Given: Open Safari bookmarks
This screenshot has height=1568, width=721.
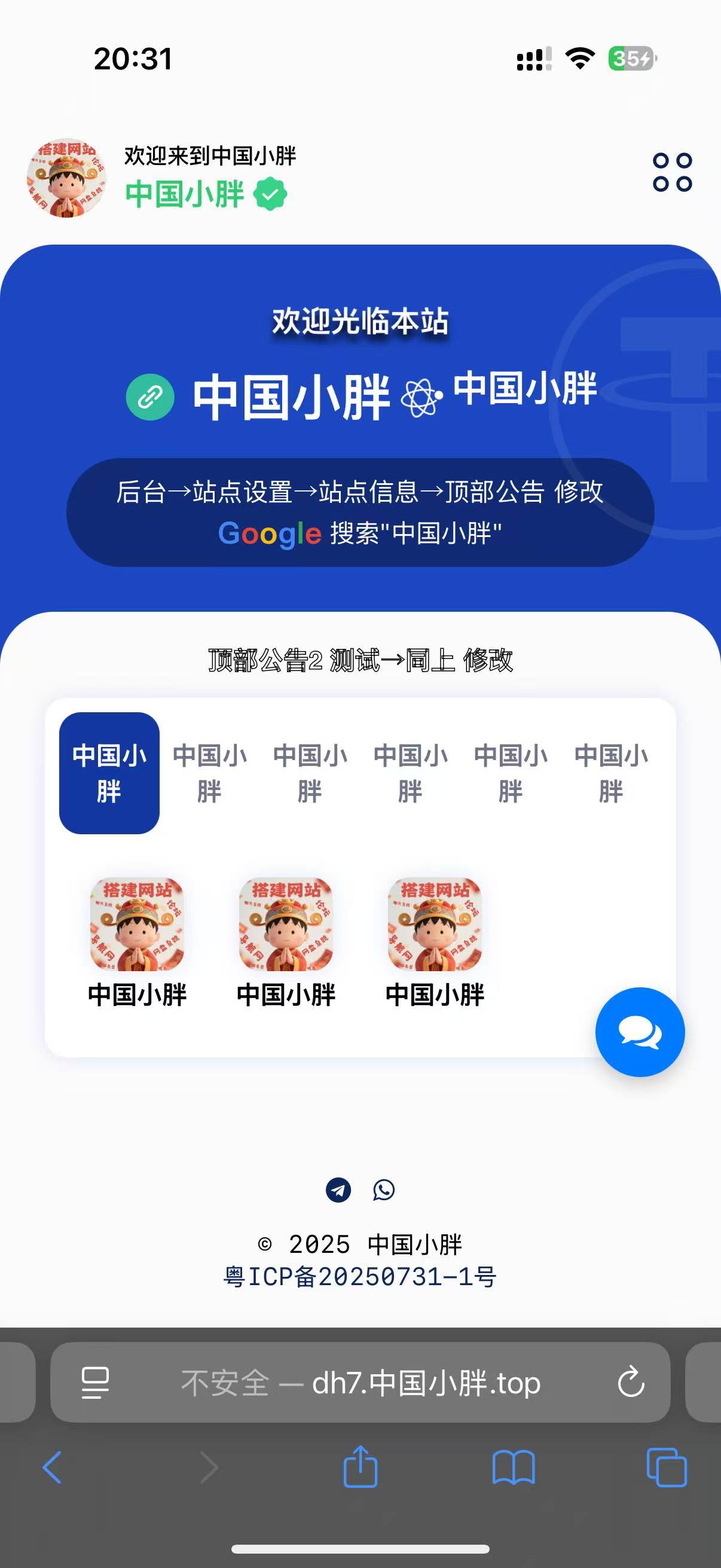Looking at the screenshot, I should click(x=514, y=1467).
